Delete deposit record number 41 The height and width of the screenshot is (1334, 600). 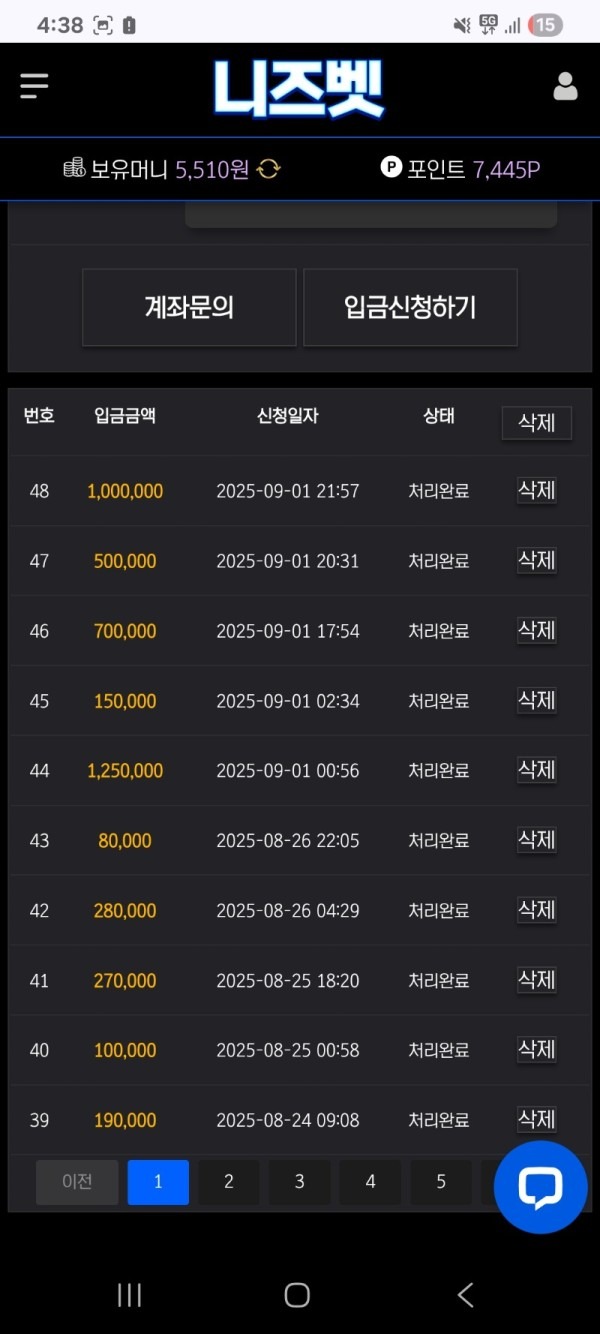(x=536, y=980)
